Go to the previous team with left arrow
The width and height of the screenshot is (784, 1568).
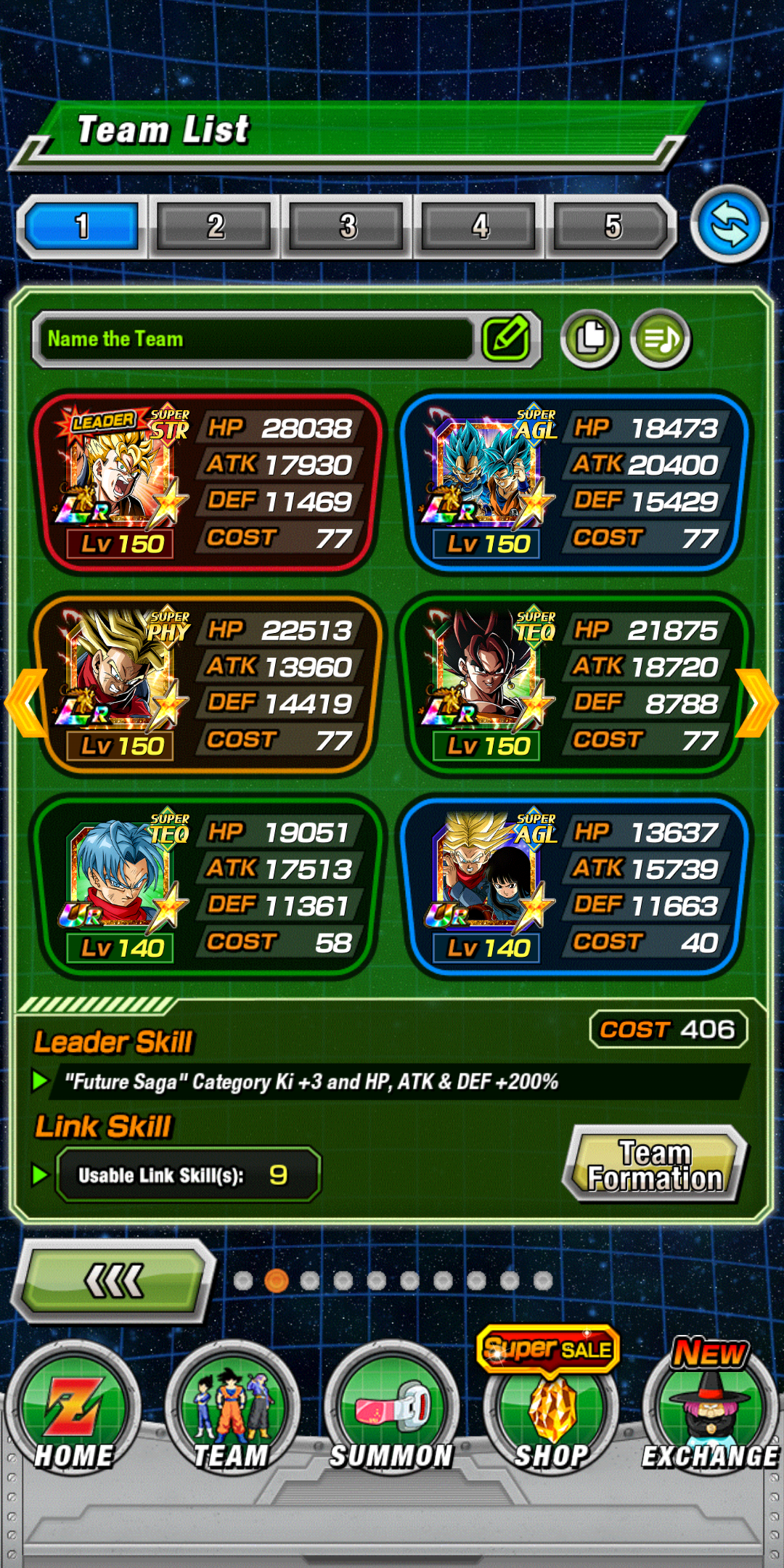(26, 703)
